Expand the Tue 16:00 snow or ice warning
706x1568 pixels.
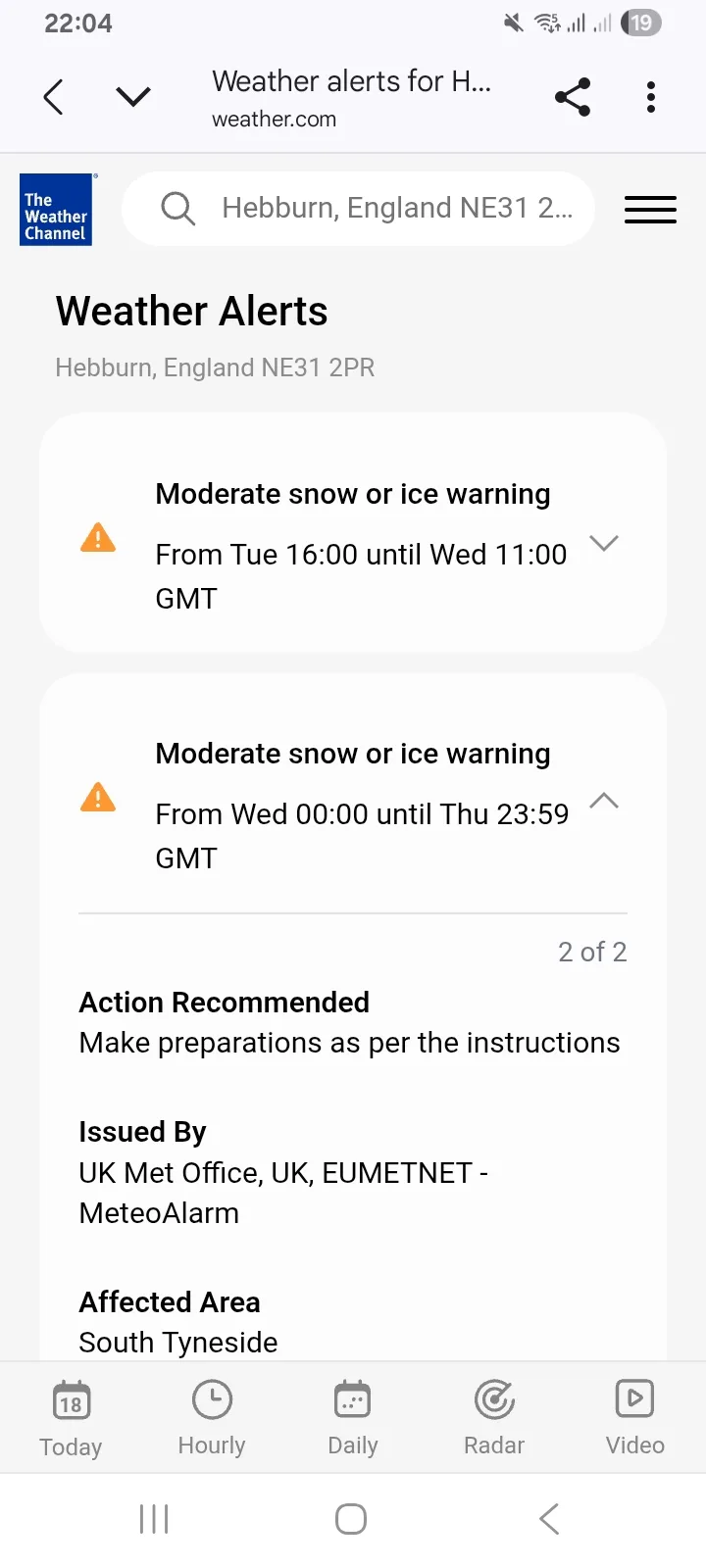tap(604, 543)
